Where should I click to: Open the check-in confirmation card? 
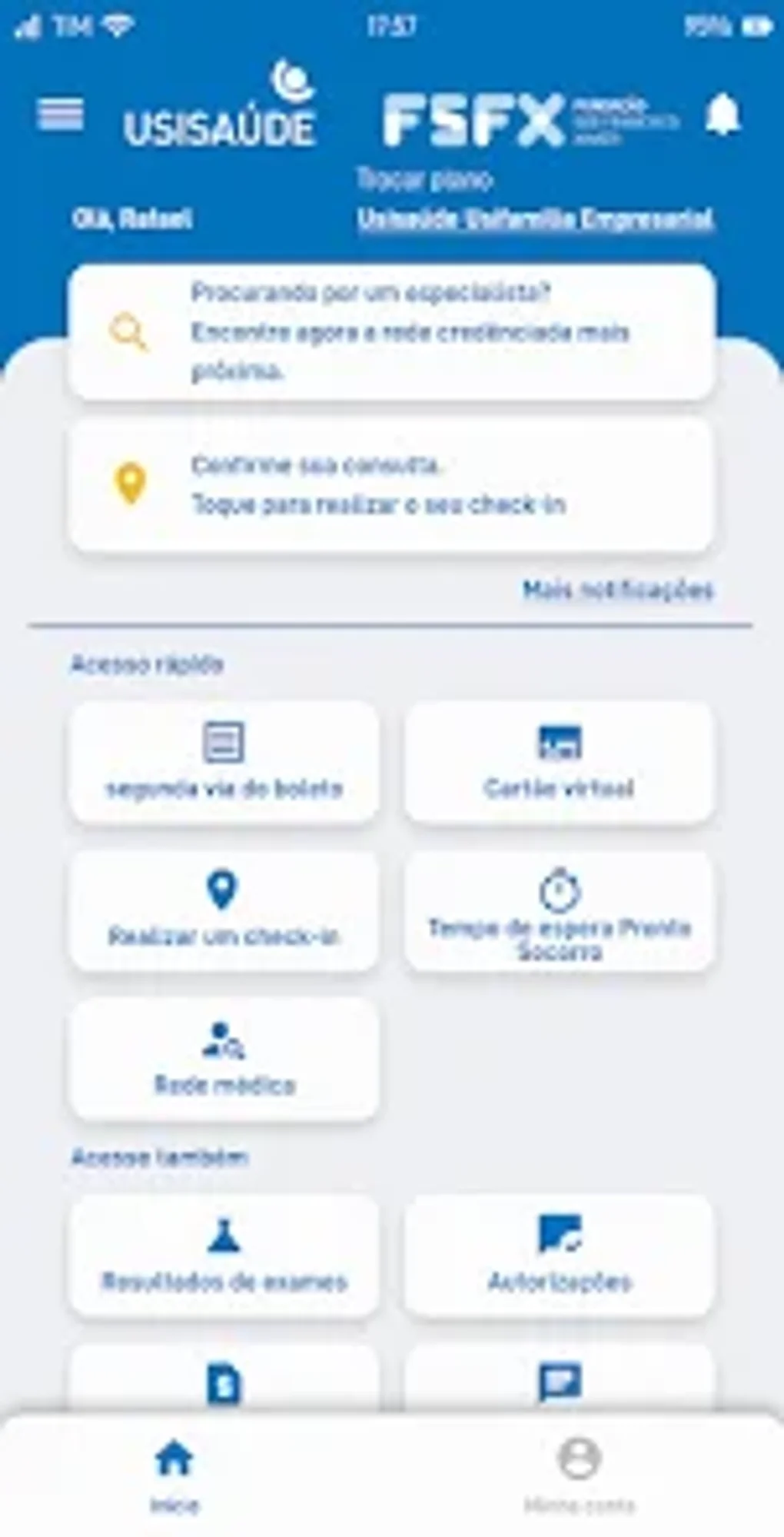coord(392,485)
